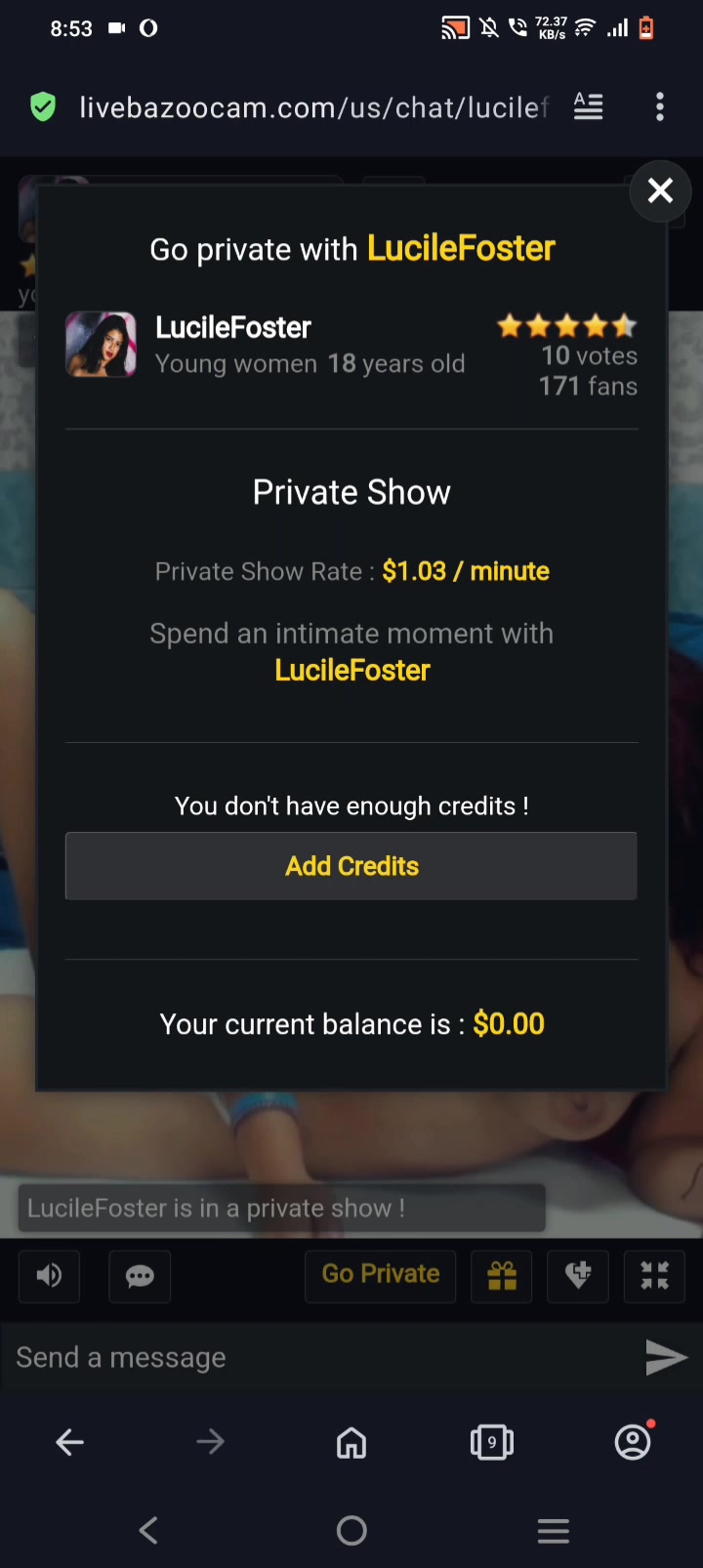
Task: Exit fullscreen with the collapse icon
Action: pyautogui.click(x=654, y=1275)
